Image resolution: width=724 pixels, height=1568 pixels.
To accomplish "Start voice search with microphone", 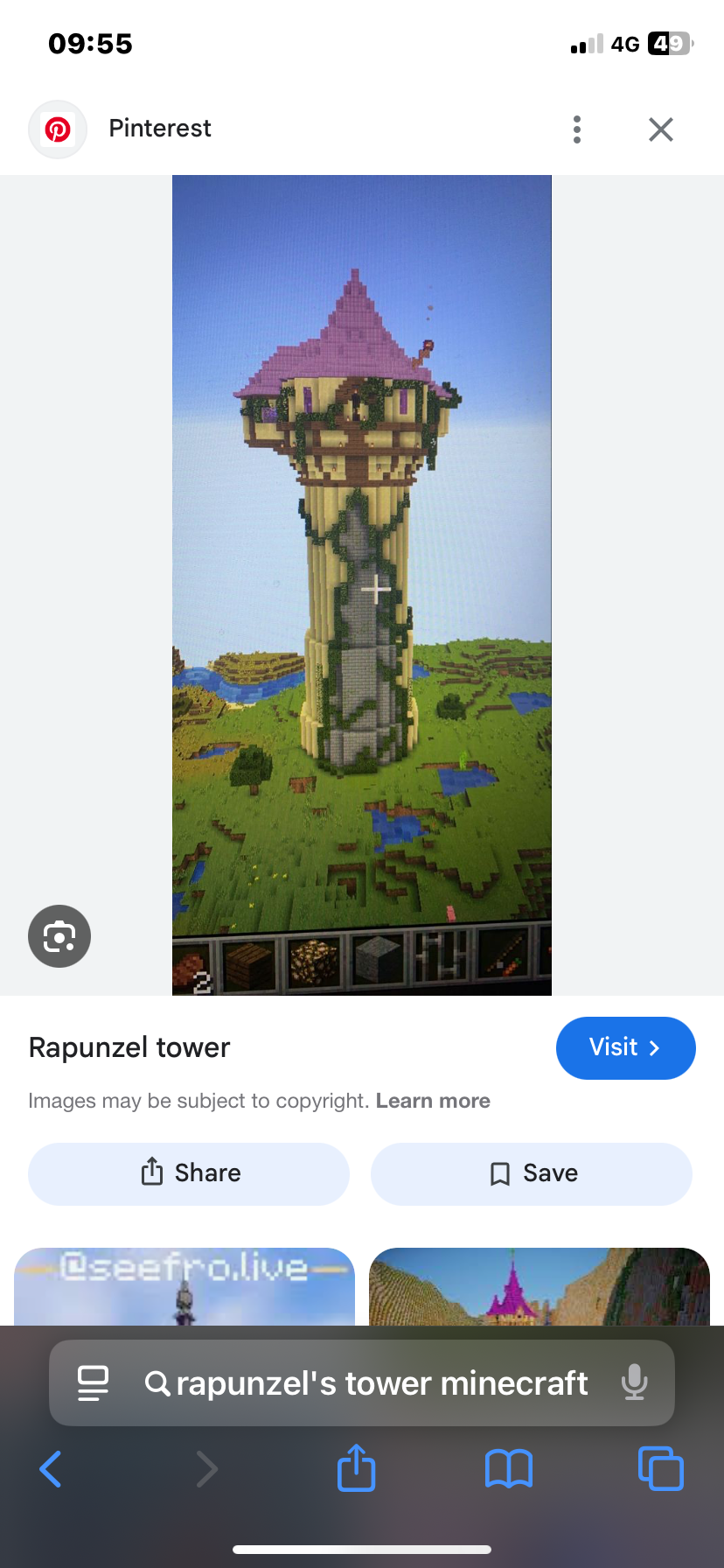I will [635, 1383].
